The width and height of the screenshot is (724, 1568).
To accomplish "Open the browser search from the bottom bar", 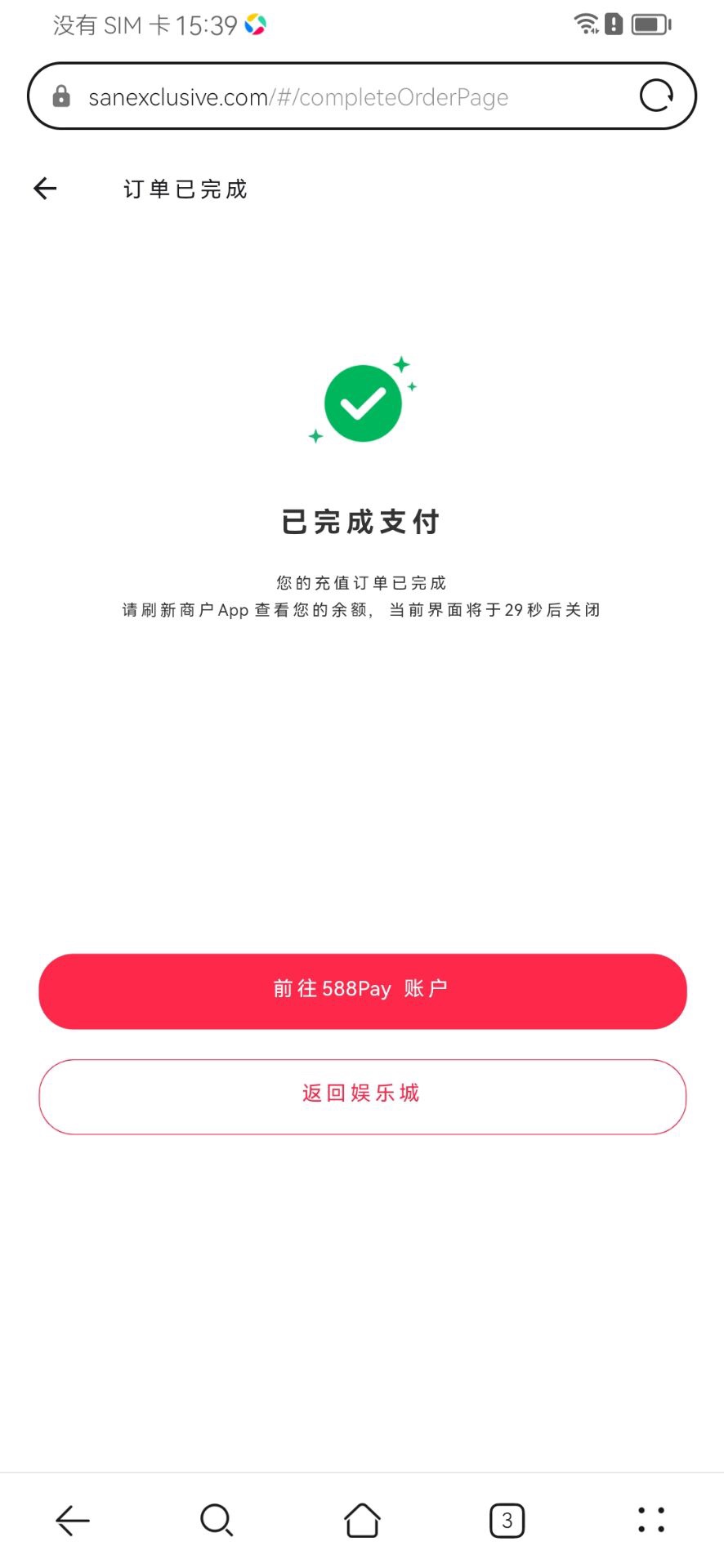I will 217,1520.
